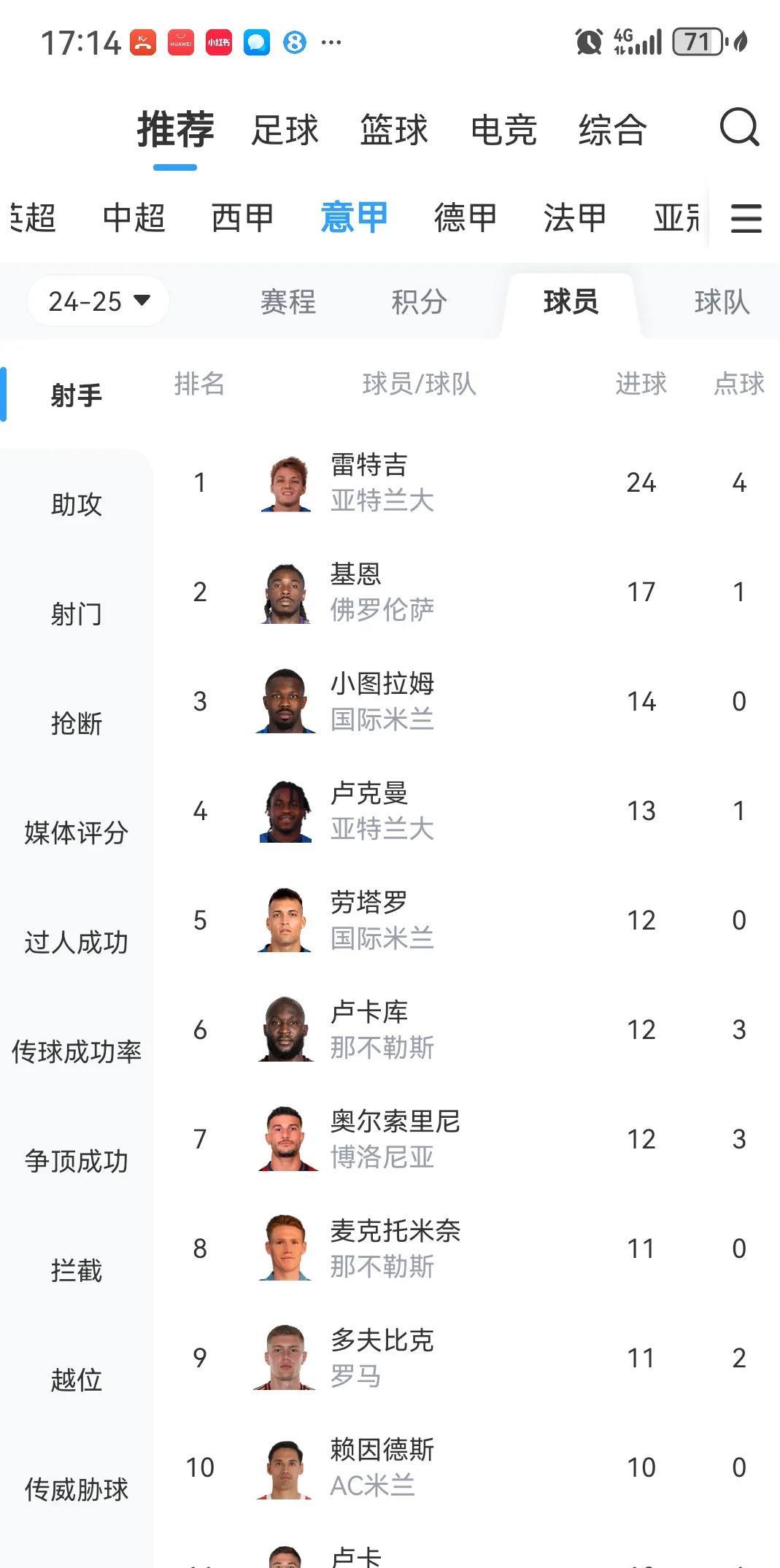Image resolution: width=780 pixels, height=1568 pixels.
Task: Open the search magnifier icon
Action: pyautogui.click(x=739, y=128)
